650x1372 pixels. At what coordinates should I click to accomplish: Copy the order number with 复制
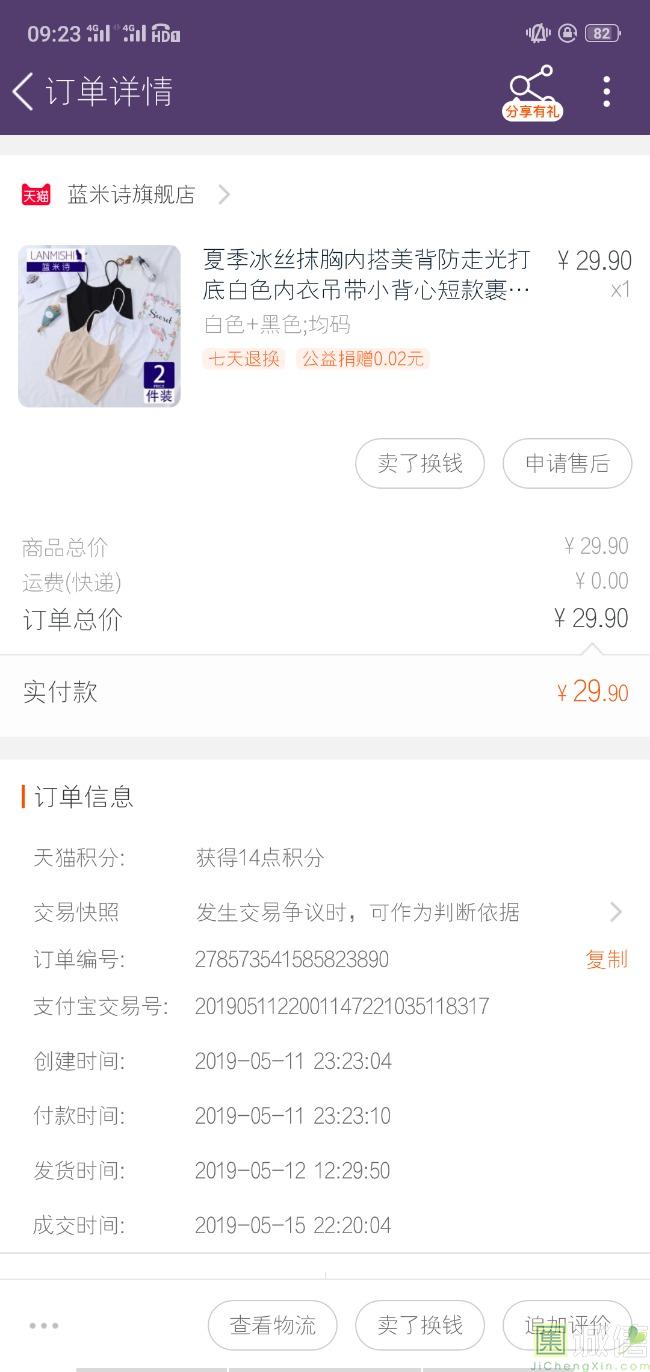tap(606, 960)
